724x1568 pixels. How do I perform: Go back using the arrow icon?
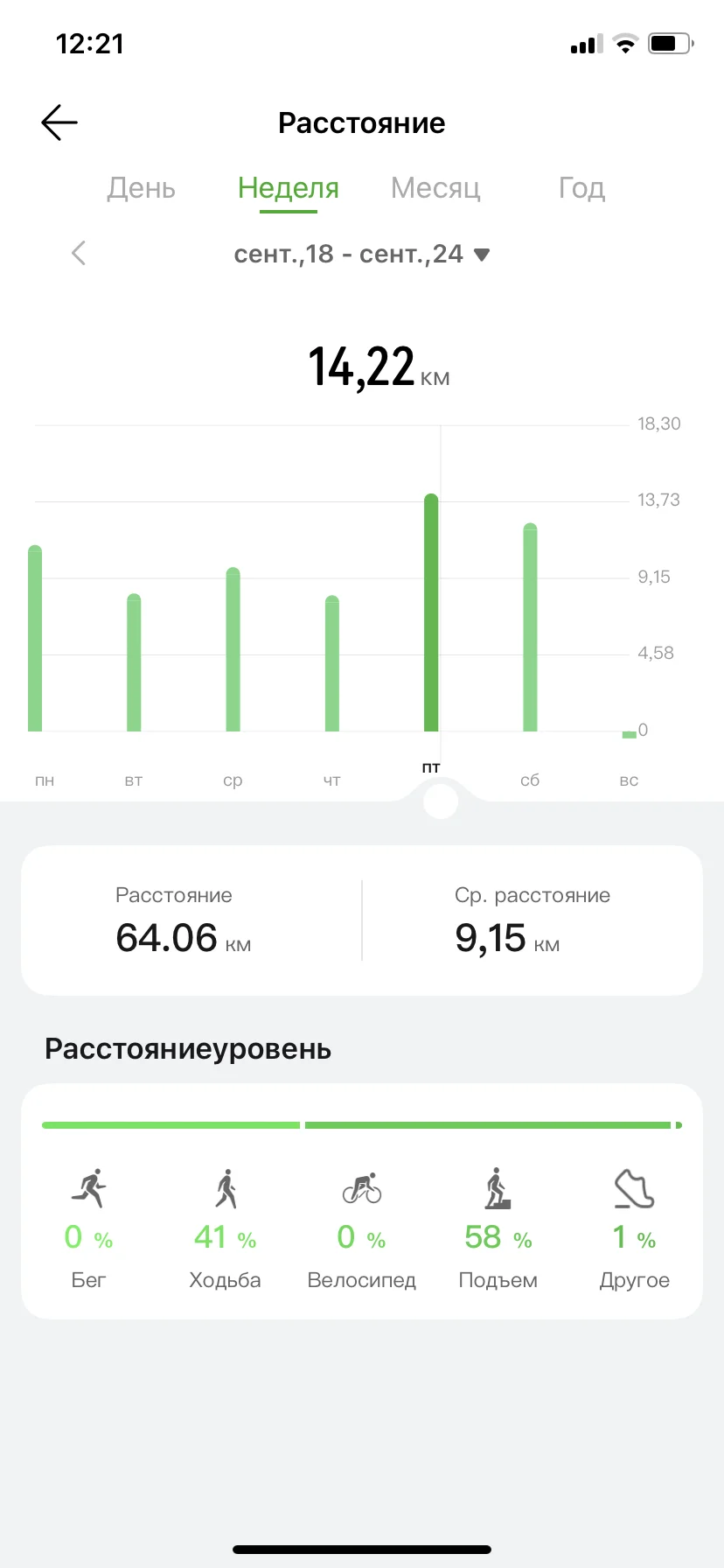[59, 122]
